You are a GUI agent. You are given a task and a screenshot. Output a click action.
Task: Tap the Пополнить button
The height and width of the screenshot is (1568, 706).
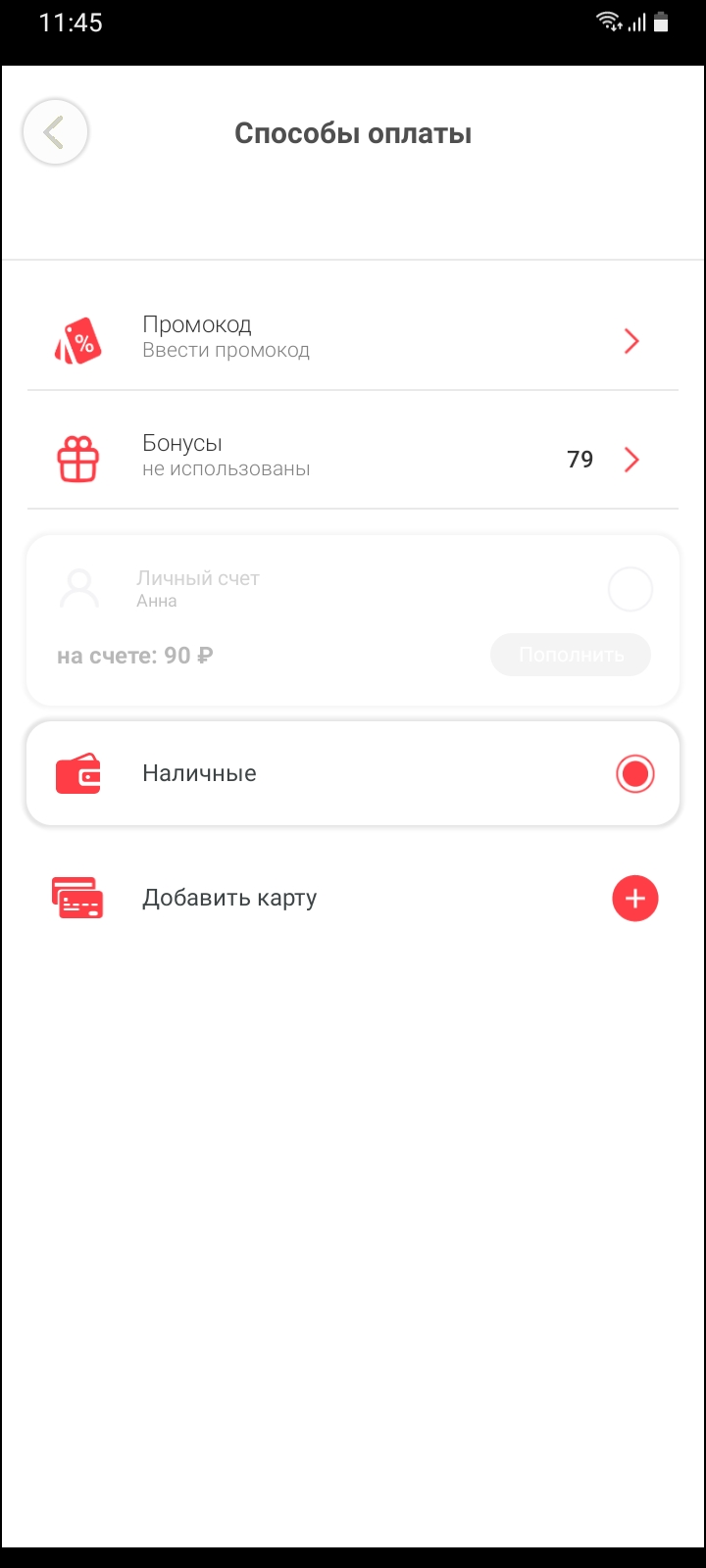570,655
